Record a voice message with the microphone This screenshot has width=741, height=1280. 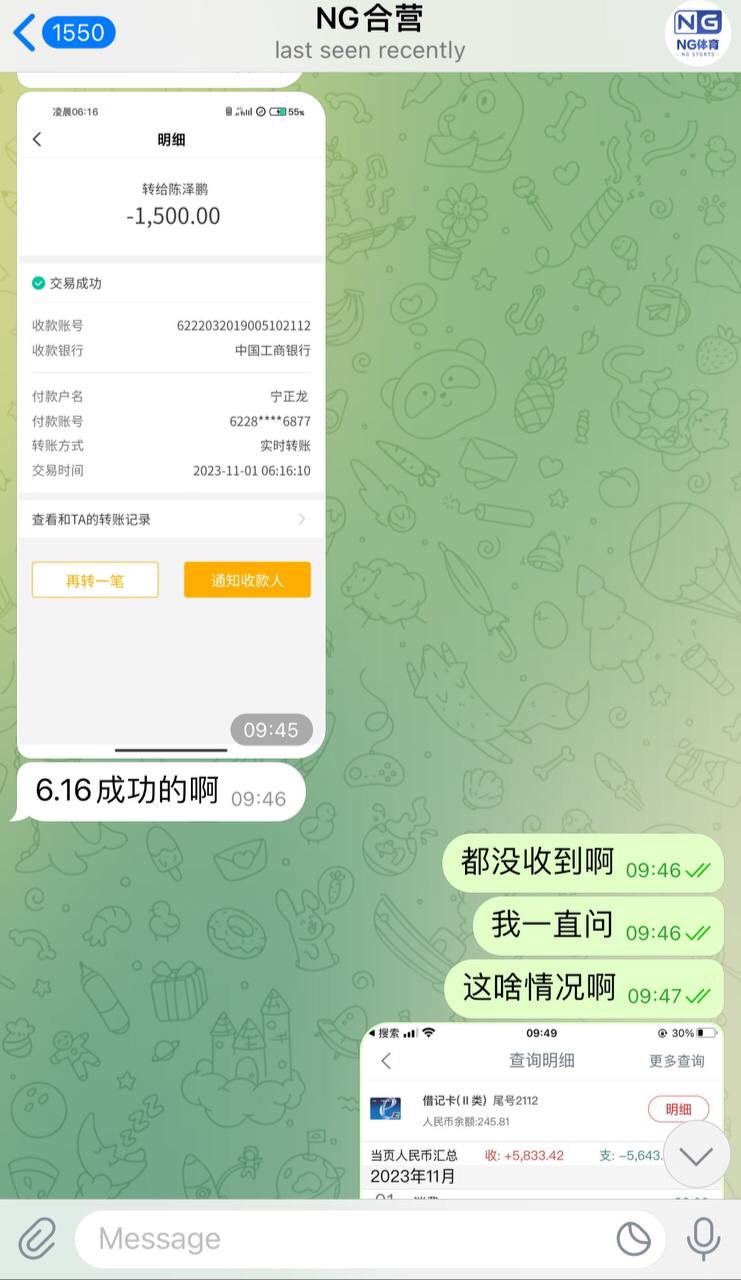pyautogui.click(x=703, y=1239)
